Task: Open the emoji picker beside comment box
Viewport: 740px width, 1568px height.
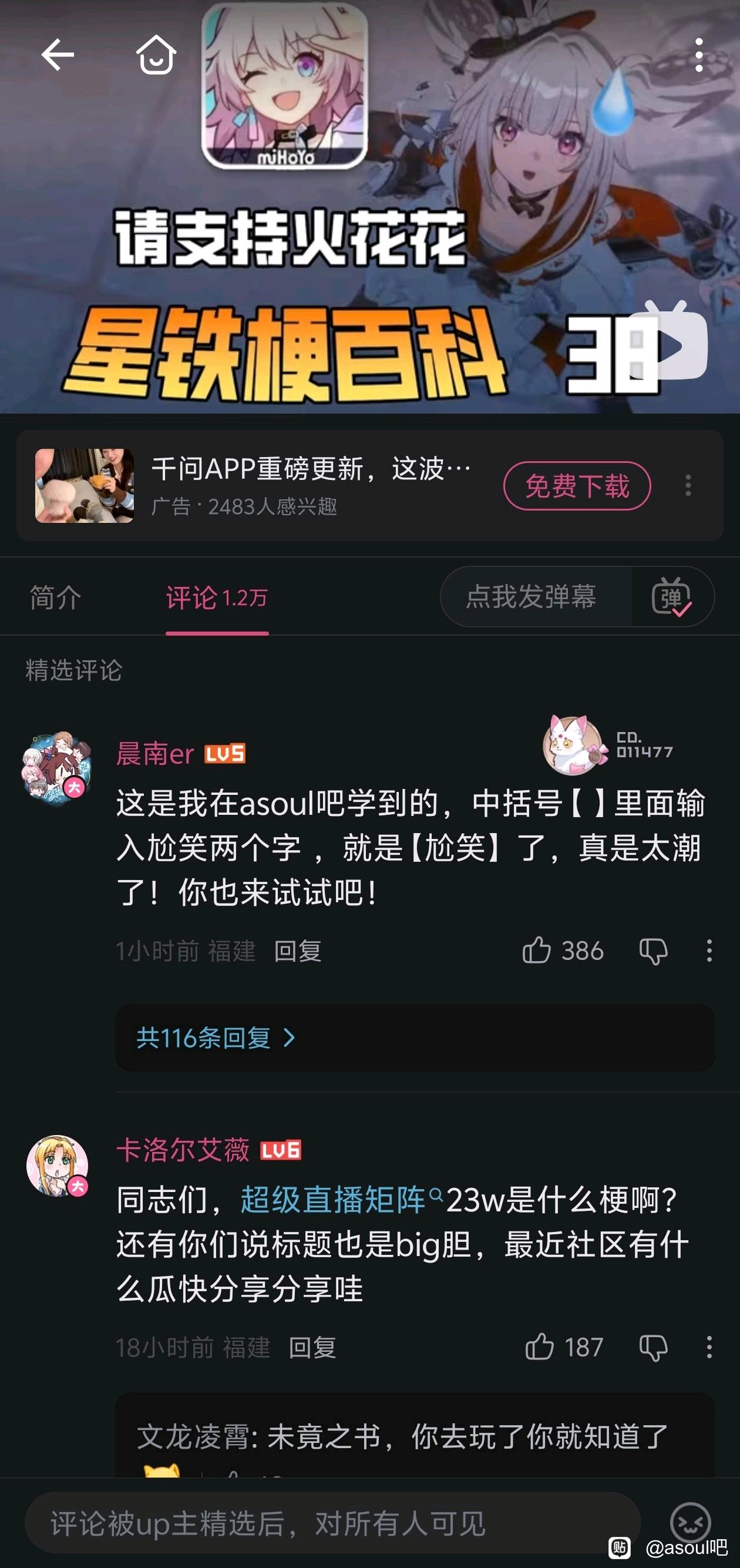Action: pos(690,1522)
